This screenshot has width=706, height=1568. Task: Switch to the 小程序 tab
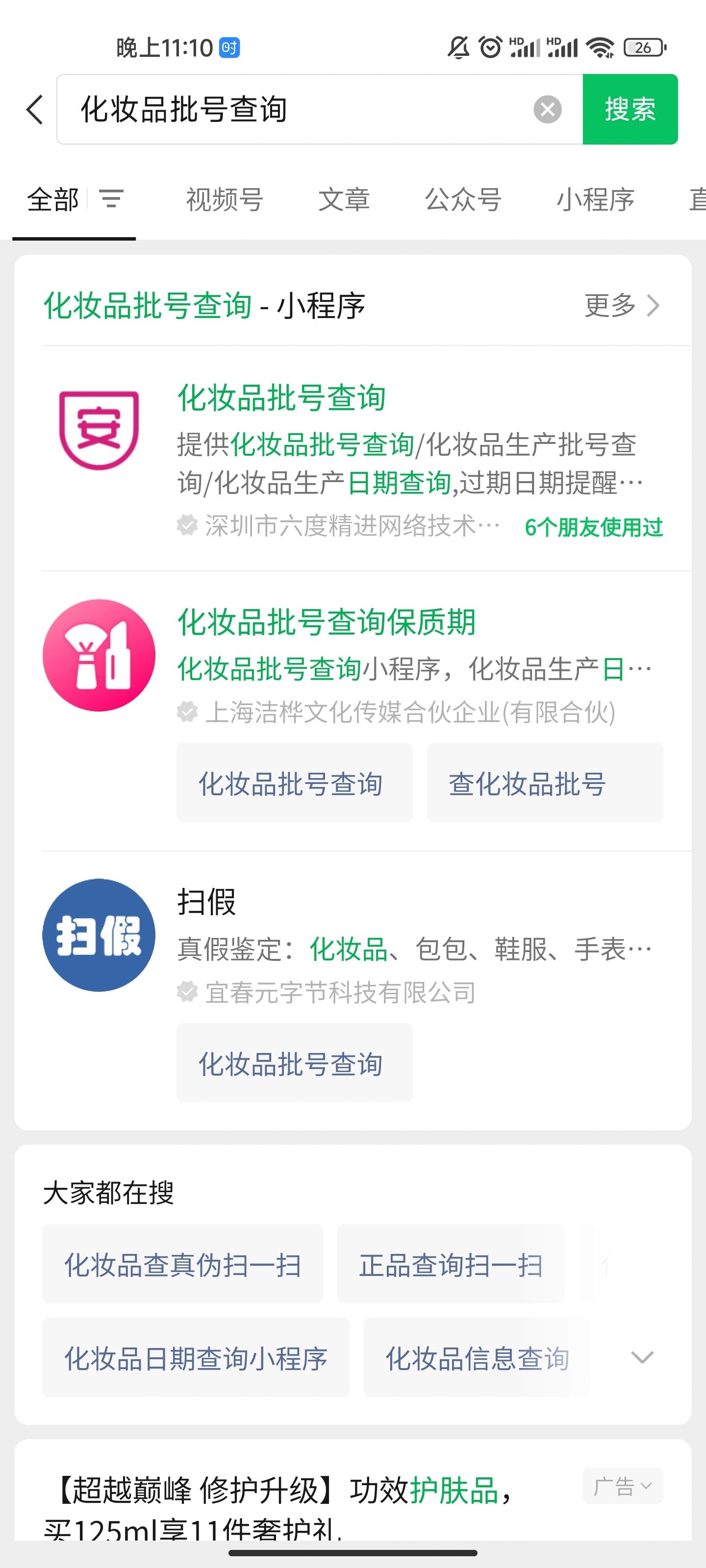[595, 199]
